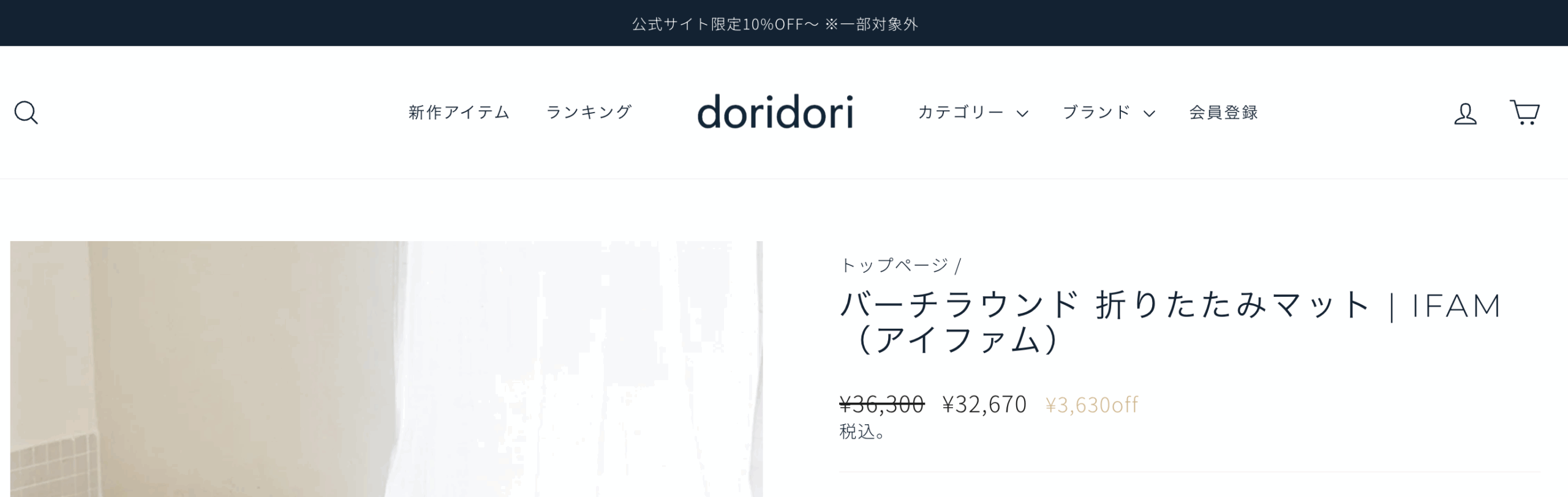Viewport: 1568px width, 497px height.
Task: Tap the 公式サイト限定10%OFF announcement banner
Action: [x=775, y=24]
